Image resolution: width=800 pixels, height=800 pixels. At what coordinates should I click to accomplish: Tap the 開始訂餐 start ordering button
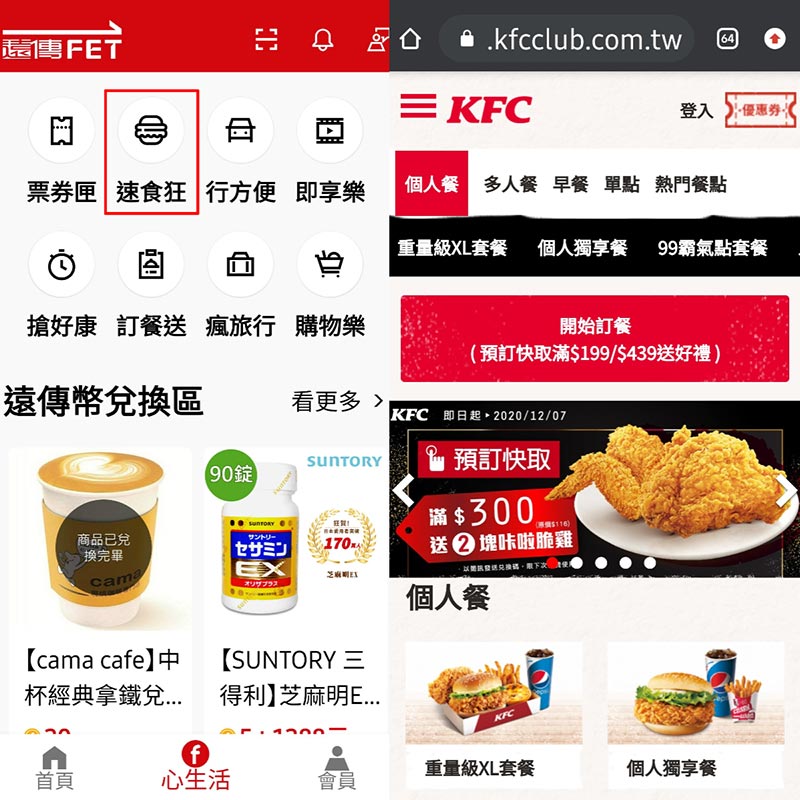(595, 339)
